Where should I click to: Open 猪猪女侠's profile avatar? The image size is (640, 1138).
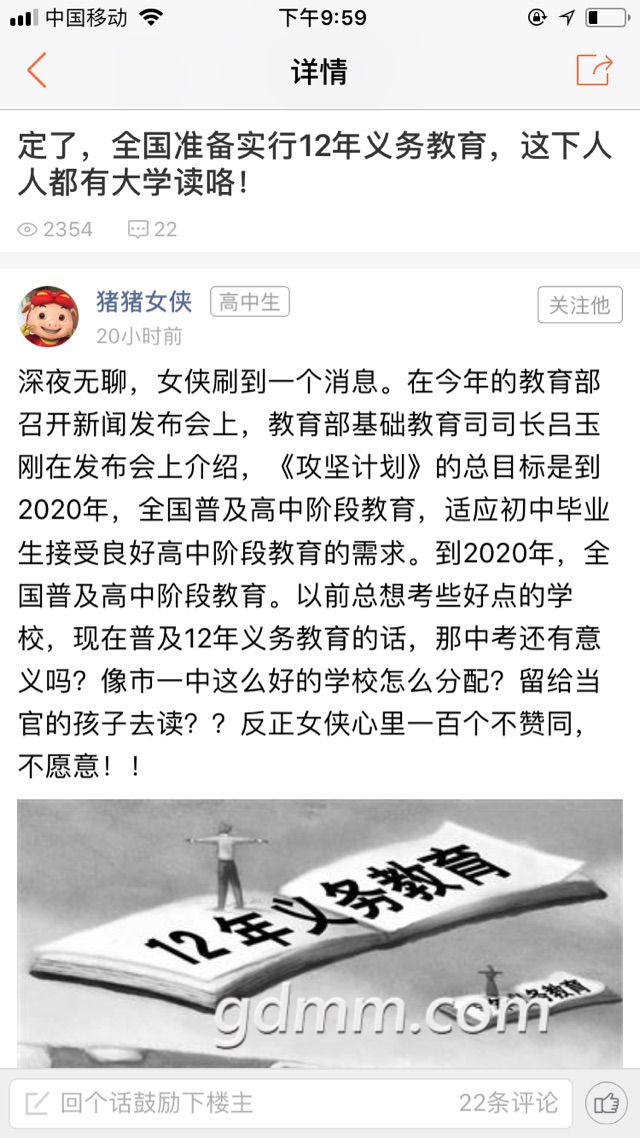coord(49,315)
